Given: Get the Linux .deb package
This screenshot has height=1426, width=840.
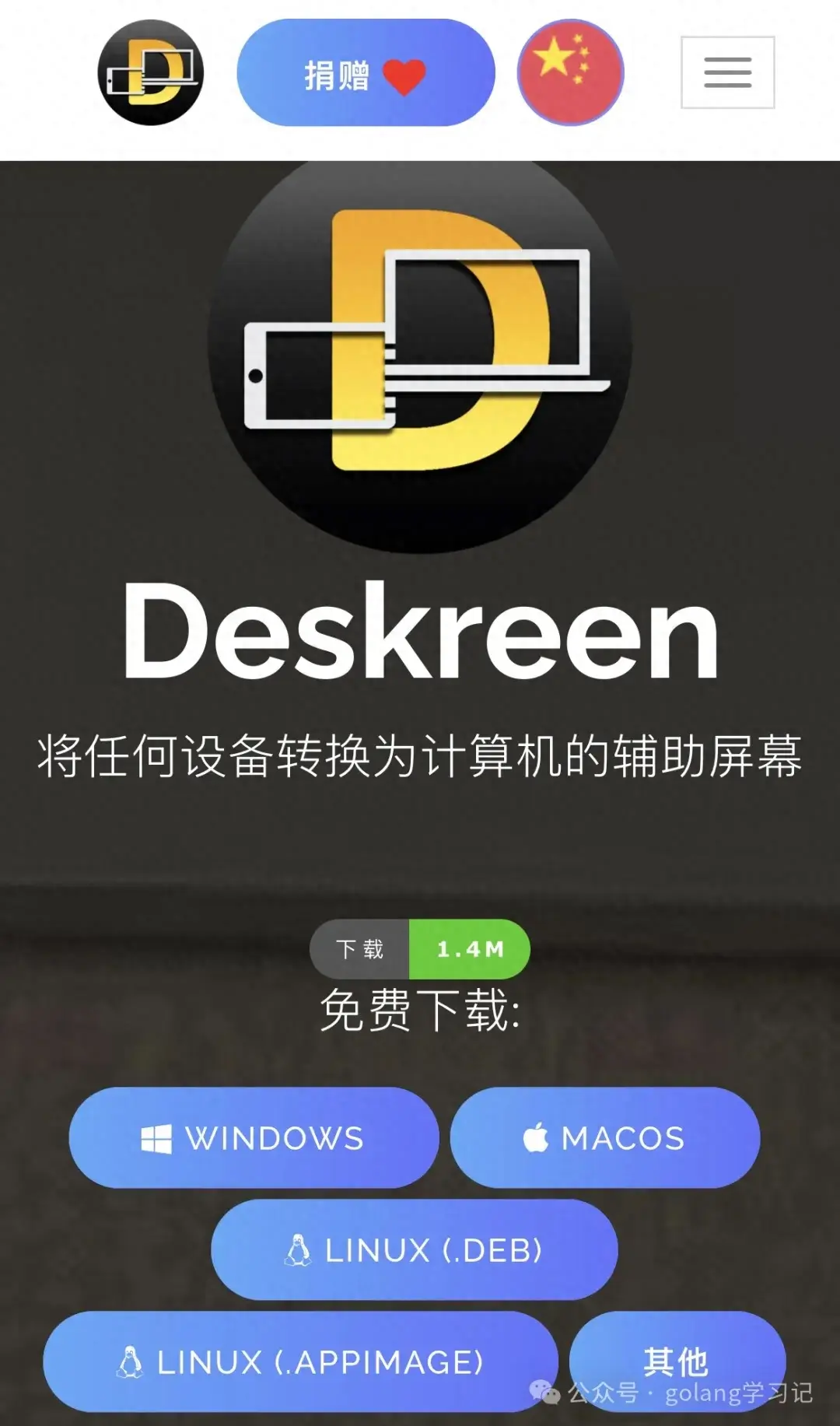Looking at the screenshot, I should [414, 1249].
